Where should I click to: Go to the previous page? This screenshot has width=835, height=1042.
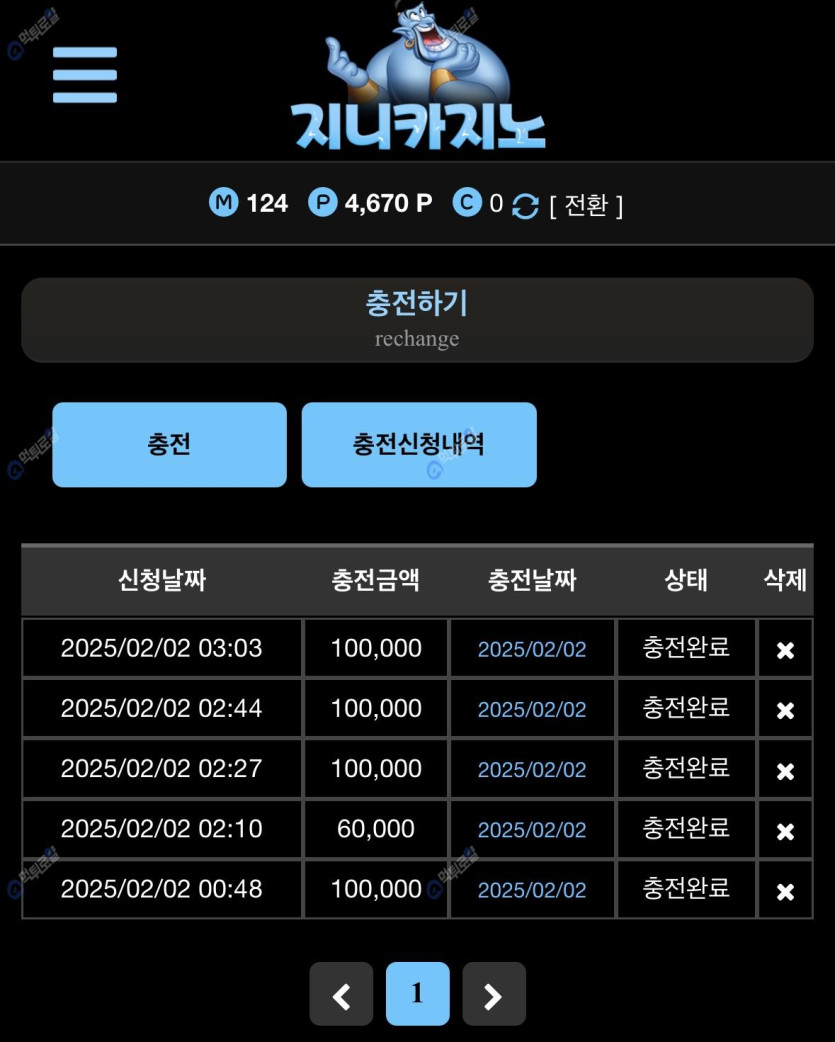click(341, 994)
